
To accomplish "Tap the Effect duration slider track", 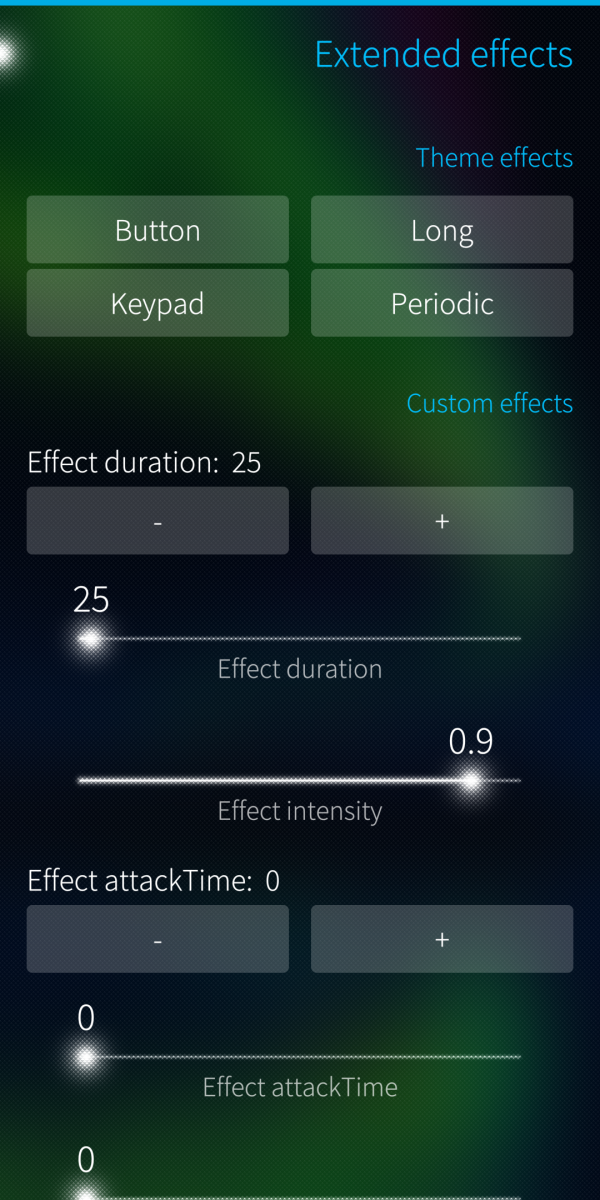I will (x=300, y=639).
